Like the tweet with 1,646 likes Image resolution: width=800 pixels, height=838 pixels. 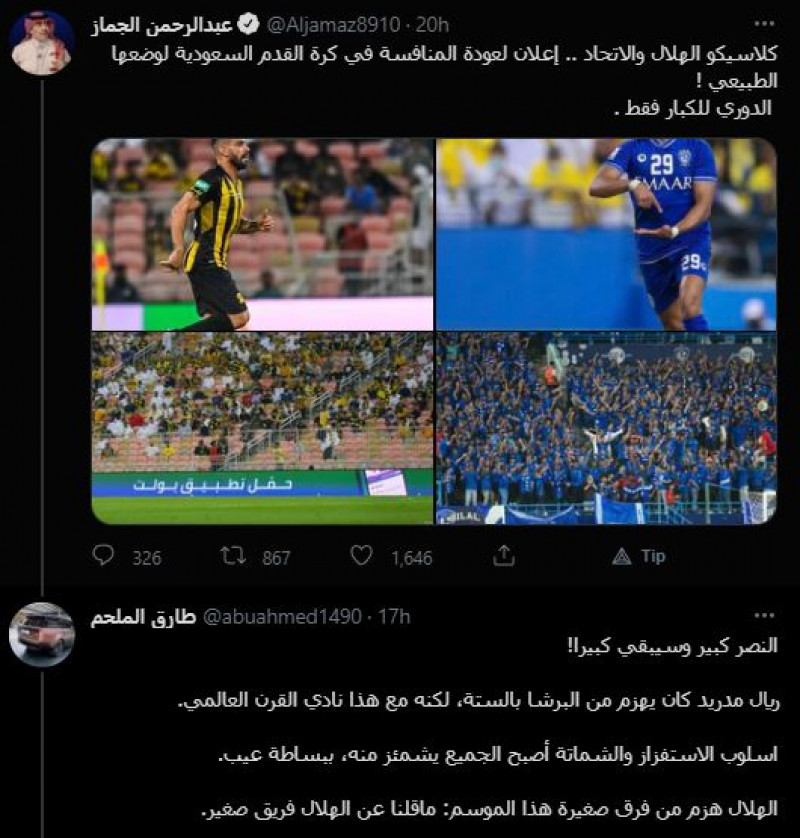[x=362, y=556]
